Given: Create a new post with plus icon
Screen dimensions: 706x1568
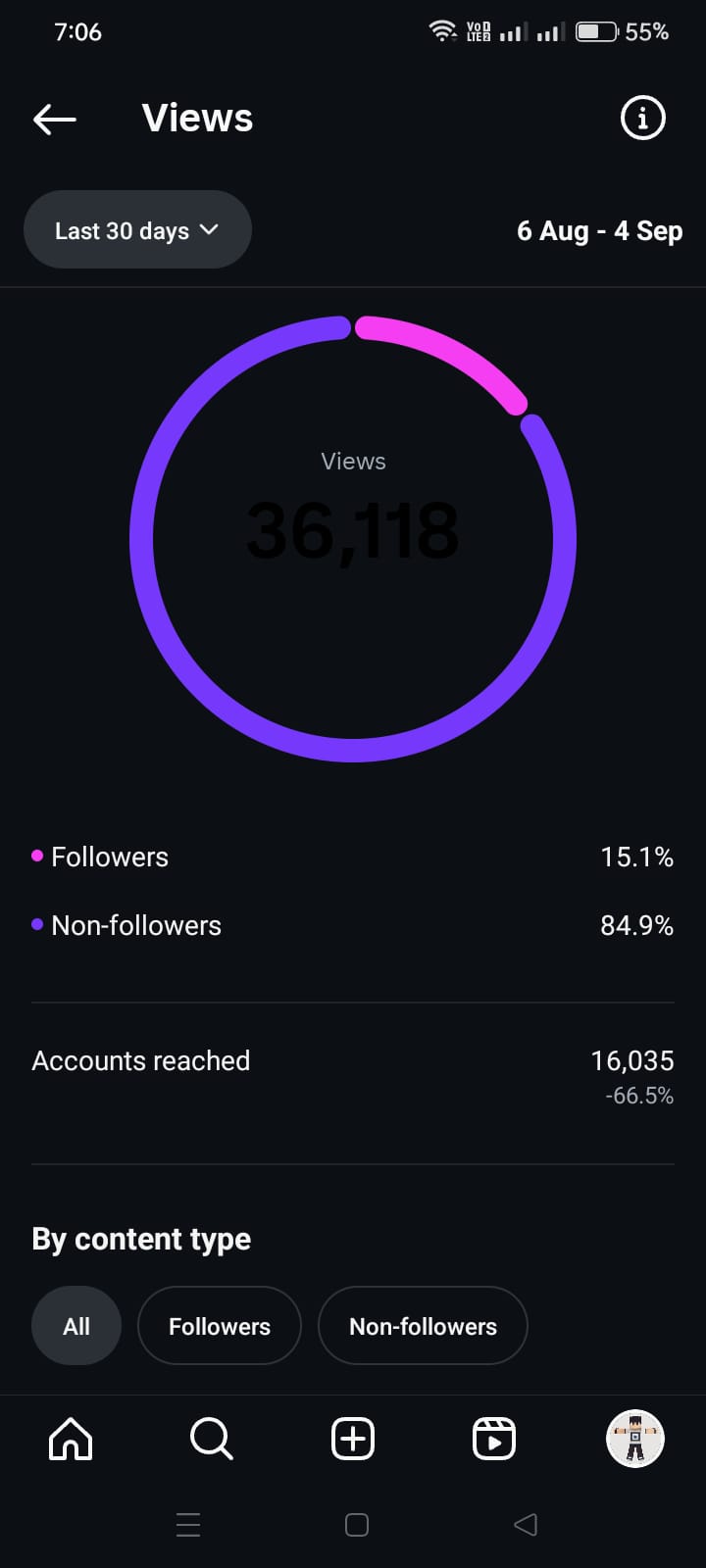Looking at the screenshot, I should click(x=353, y=1439).
